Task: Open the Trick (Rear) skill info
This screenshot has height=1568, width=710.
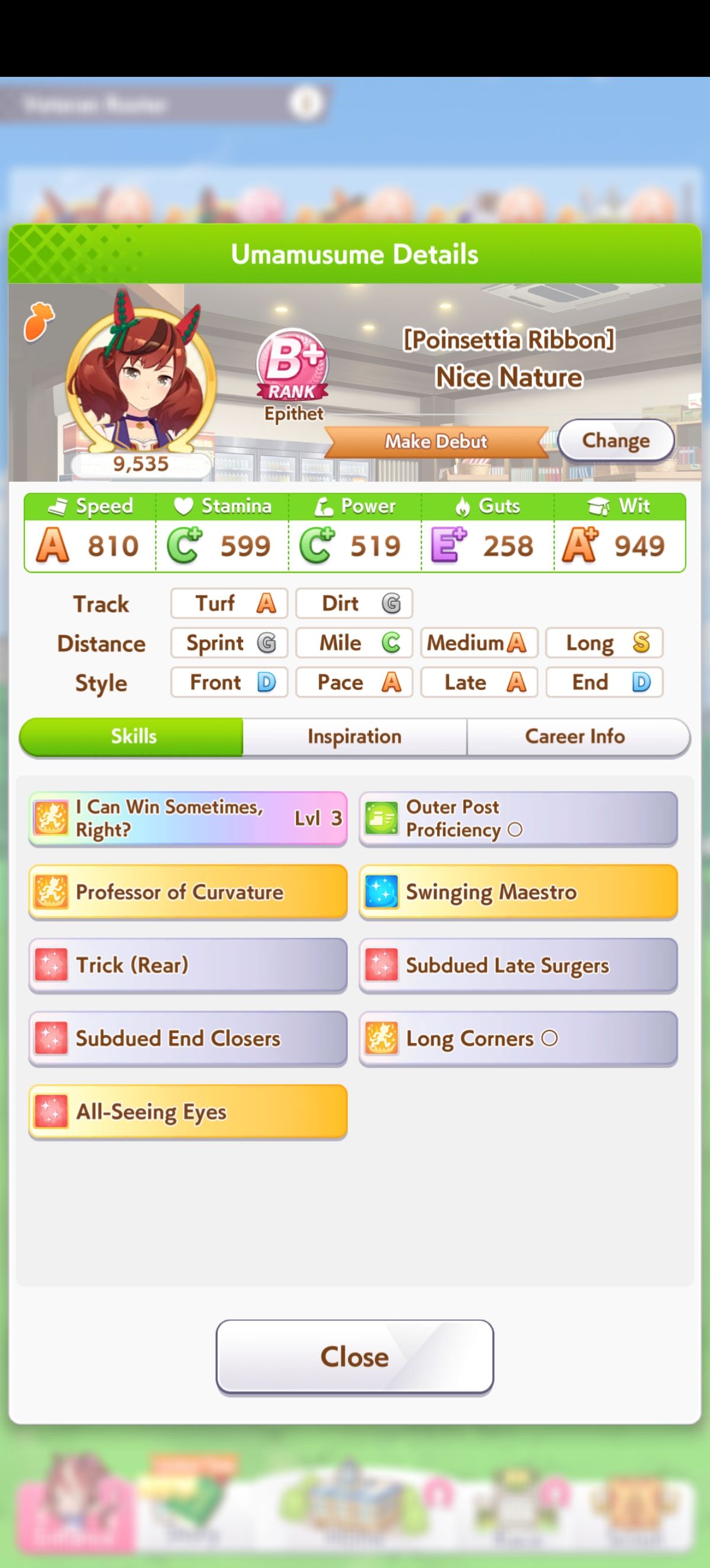Action: (188, 965)
